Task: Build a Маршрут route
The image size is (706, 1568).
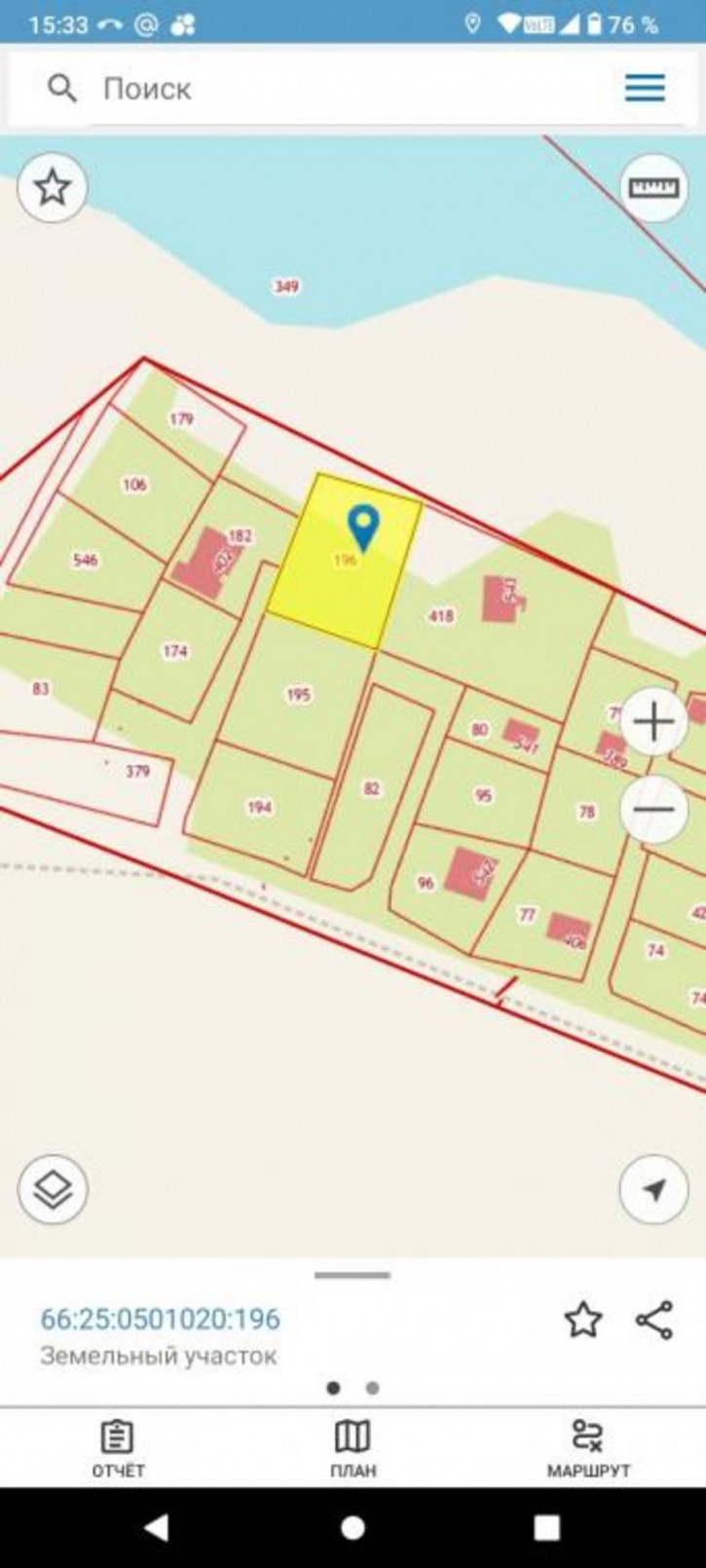Action: click(x=587, y=1448)
